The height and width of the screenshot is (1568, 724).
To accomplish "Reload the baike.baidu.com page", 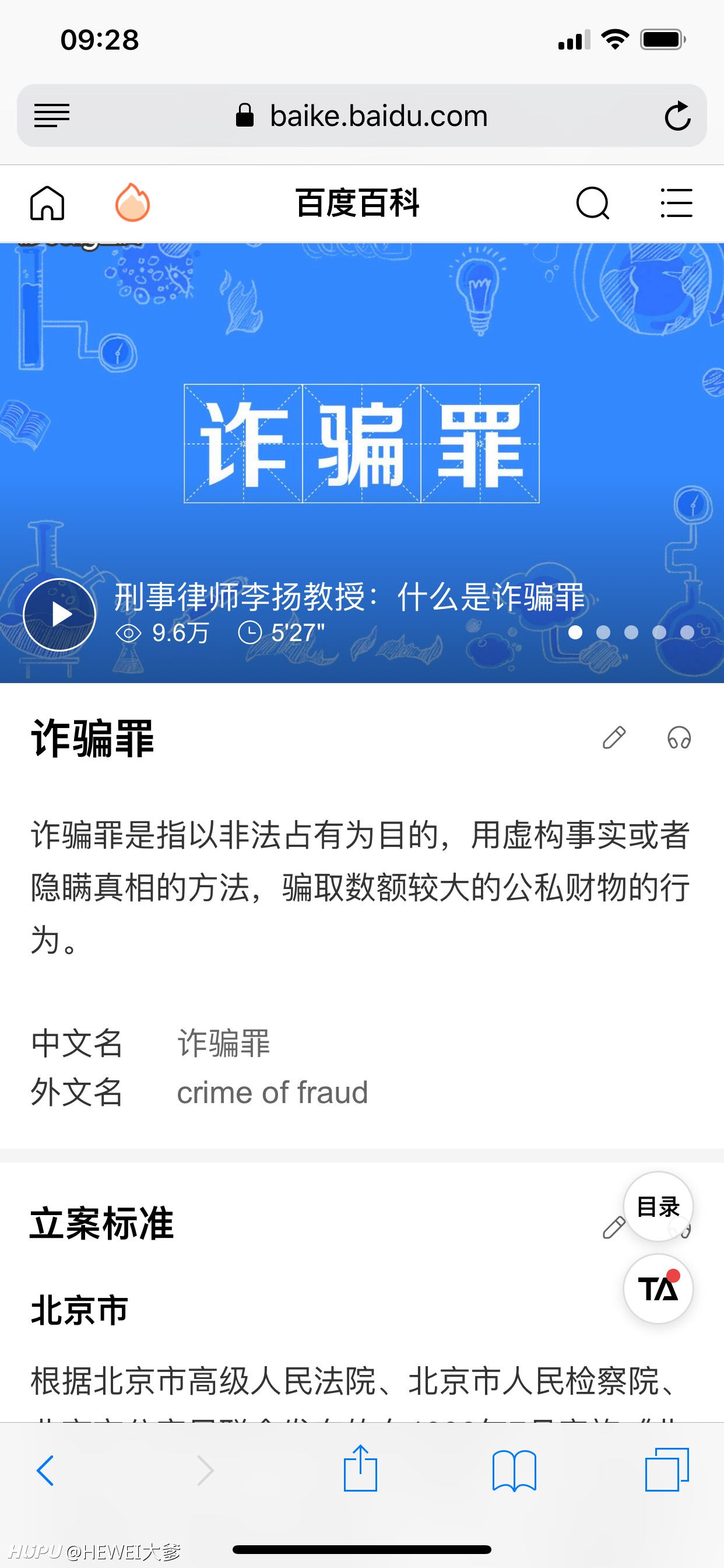I will 677,116.
